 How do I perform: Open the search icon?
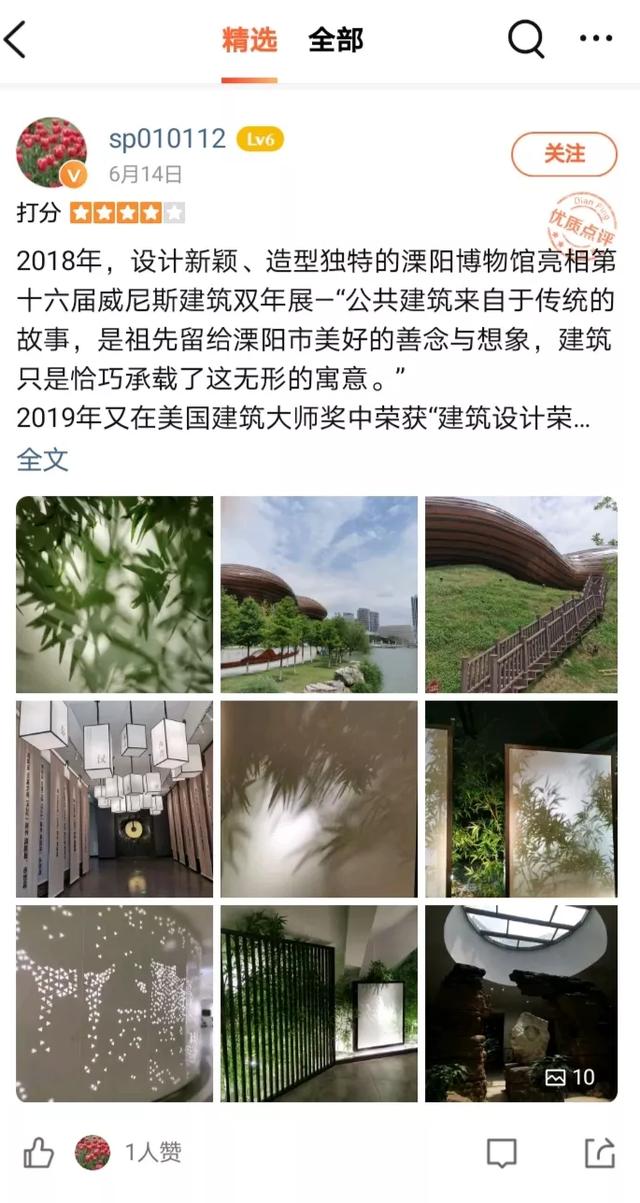pyautogui.click(x=526, y=40)
